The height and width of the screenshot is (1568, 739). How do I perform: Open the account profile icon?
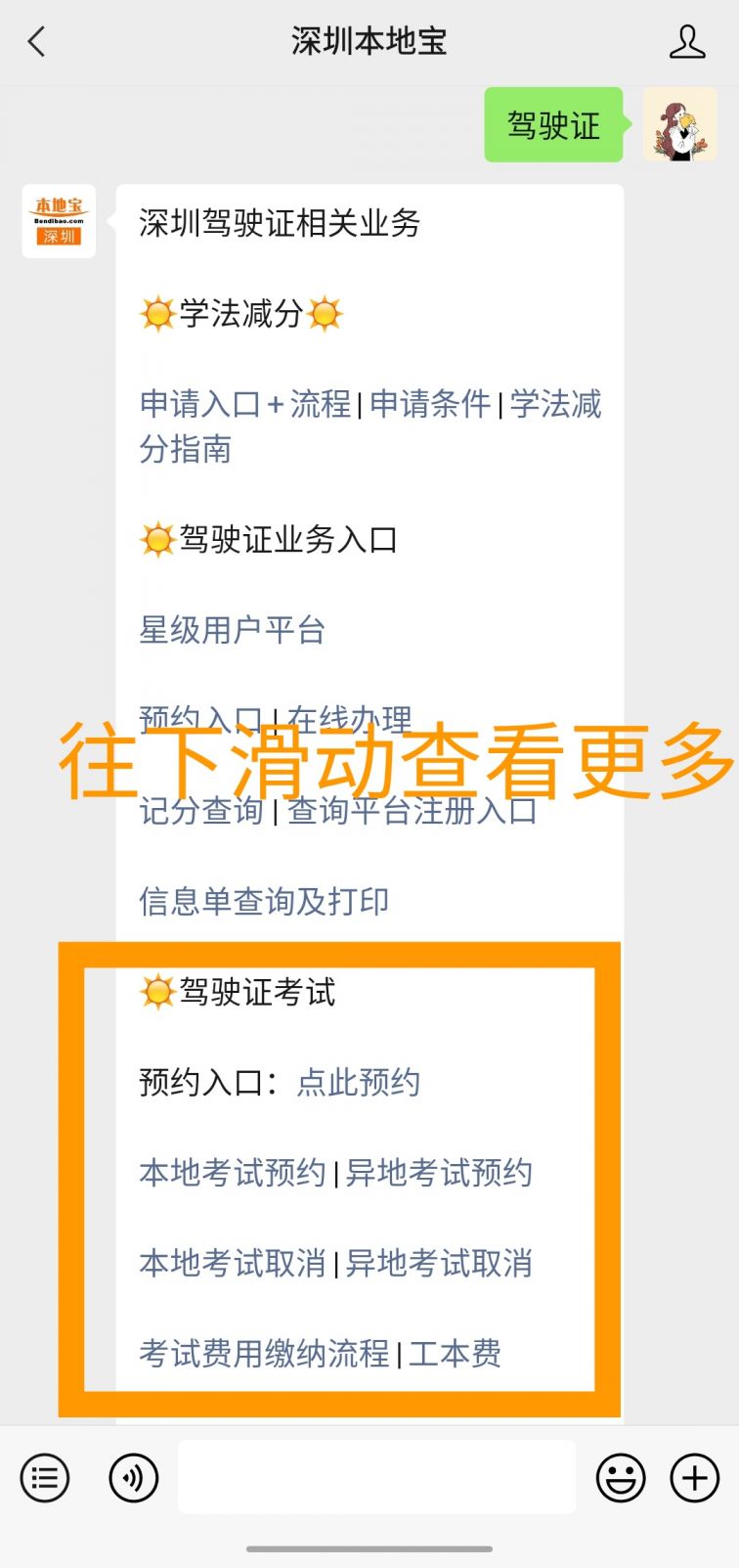point(686,42)
